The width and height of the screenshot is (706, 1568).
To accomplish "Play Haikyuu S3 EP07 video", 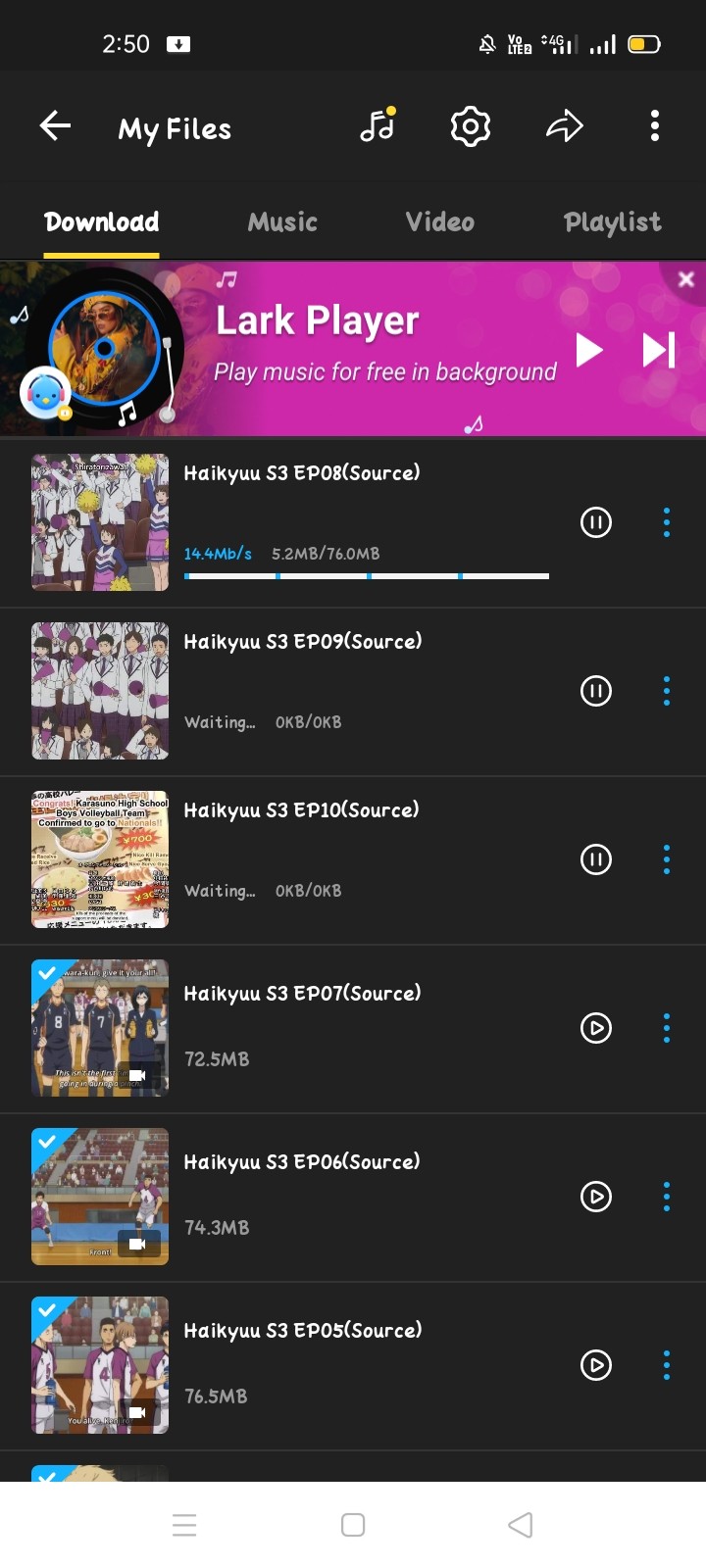I will tap(596, 1028).
